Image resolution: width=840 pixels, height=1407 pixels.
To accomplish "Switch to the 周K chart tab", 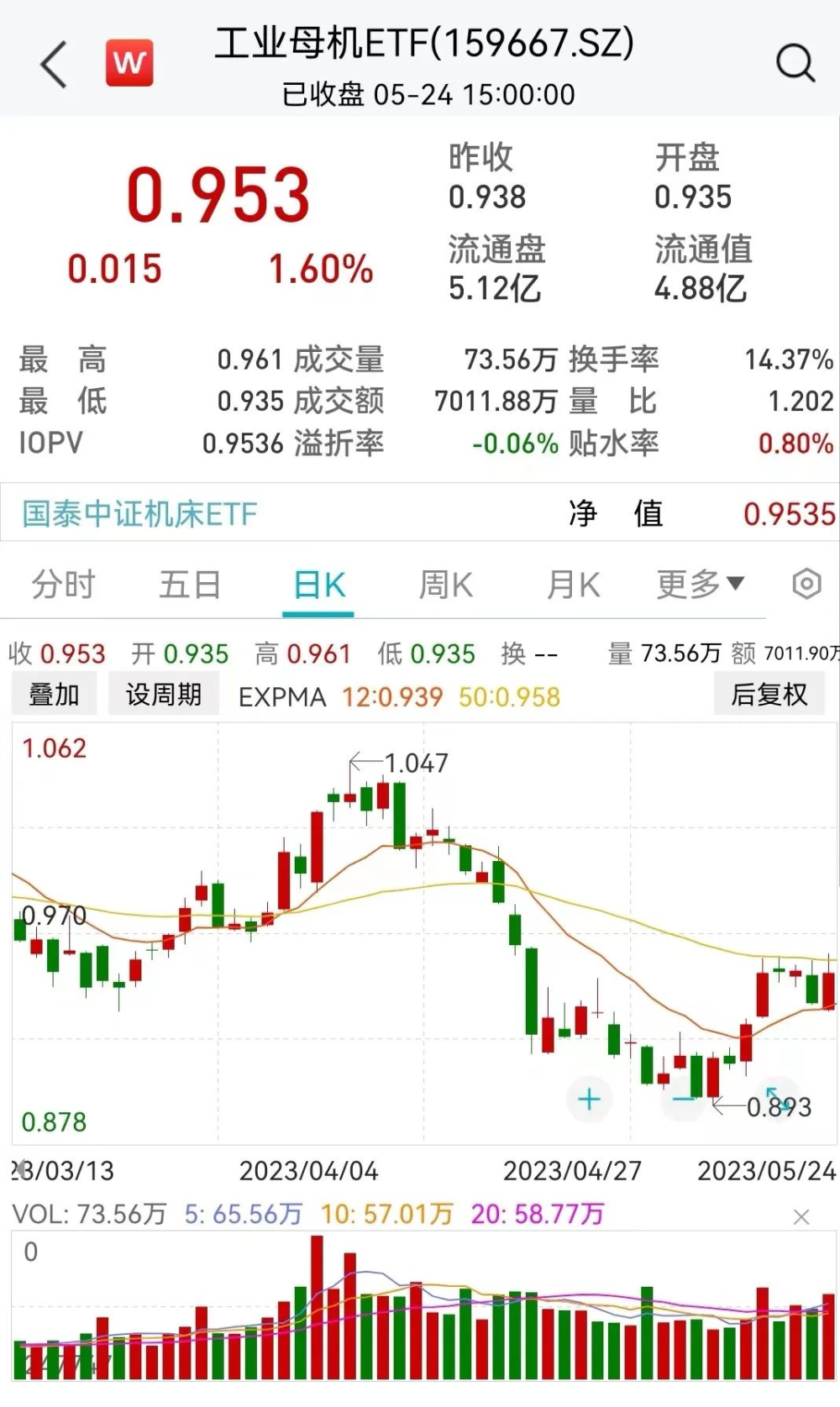I will click(x=446, y=585).
